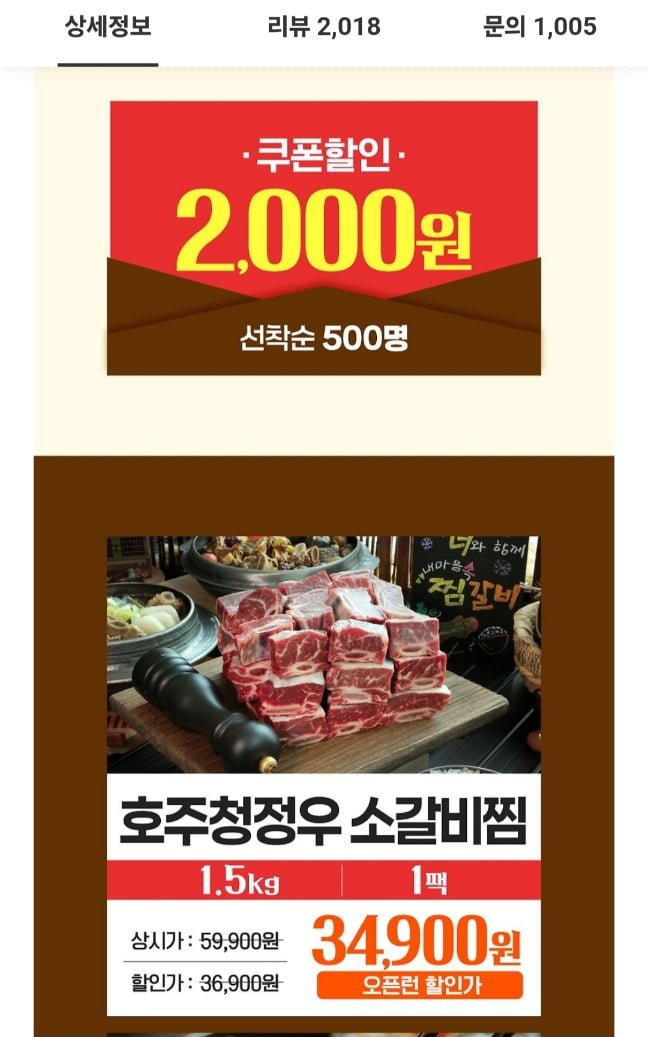Open the 문의 1,005 tab

pos(540,27)
